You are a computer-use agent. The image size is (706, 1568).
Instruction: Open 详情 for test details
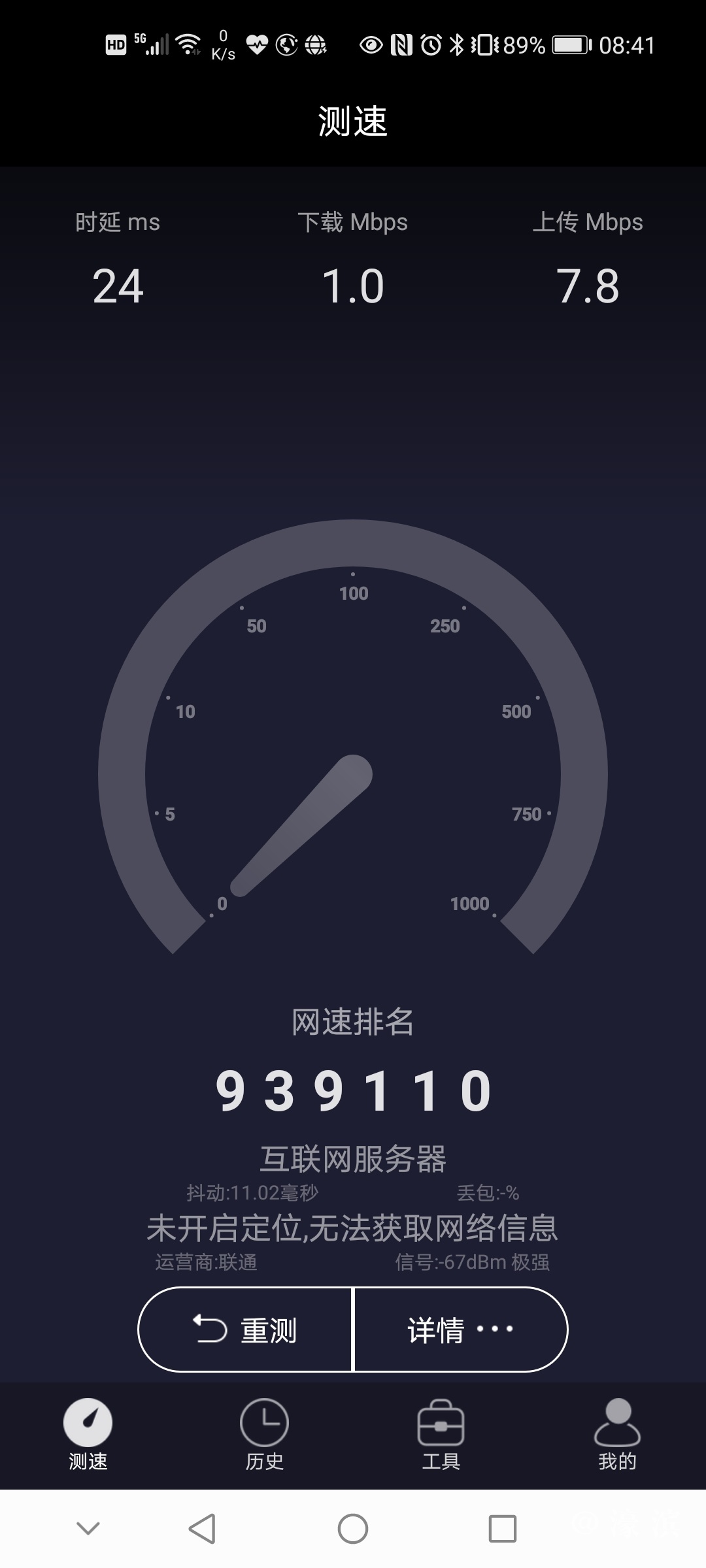coord(460,1330)
